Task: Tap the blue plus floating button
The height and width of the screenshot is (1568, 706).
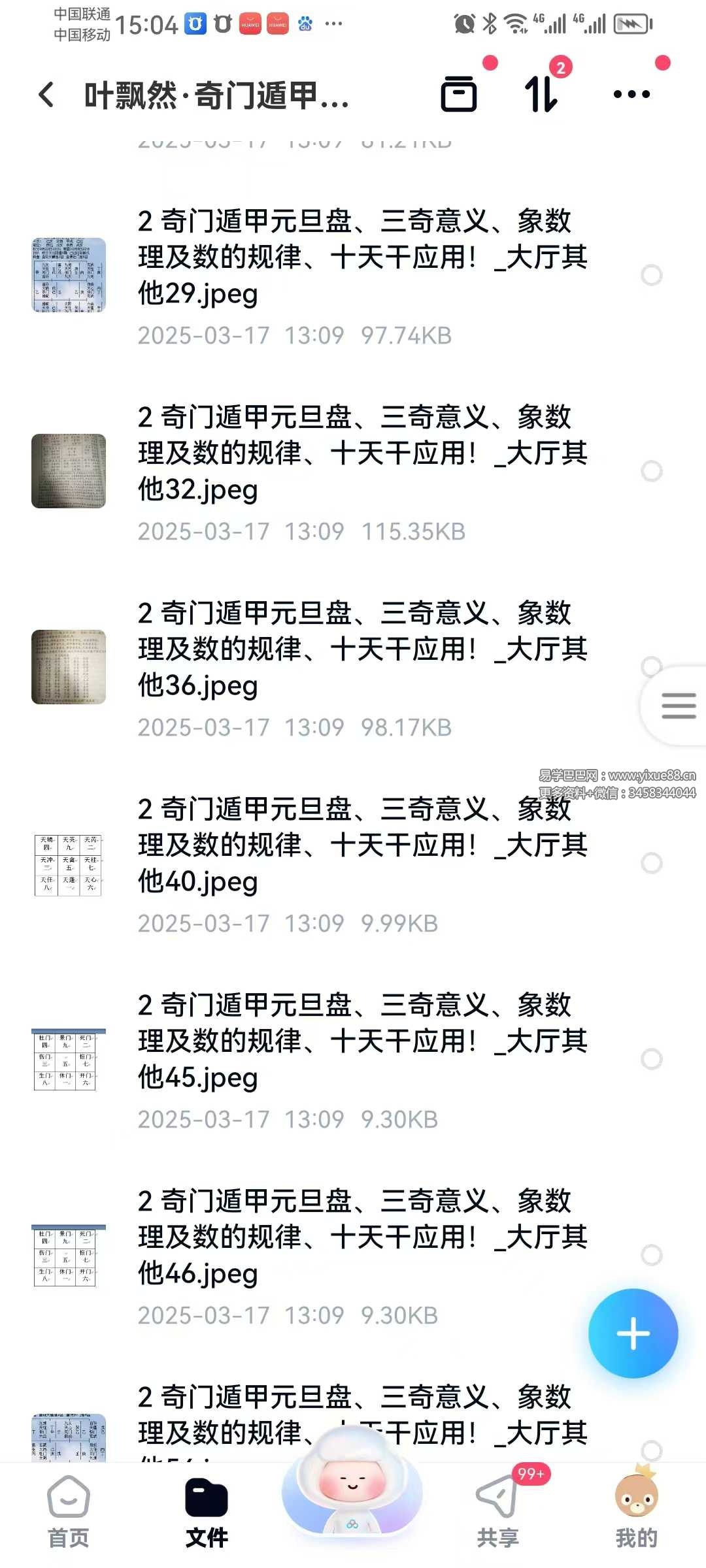Action: pos(633,1333)
